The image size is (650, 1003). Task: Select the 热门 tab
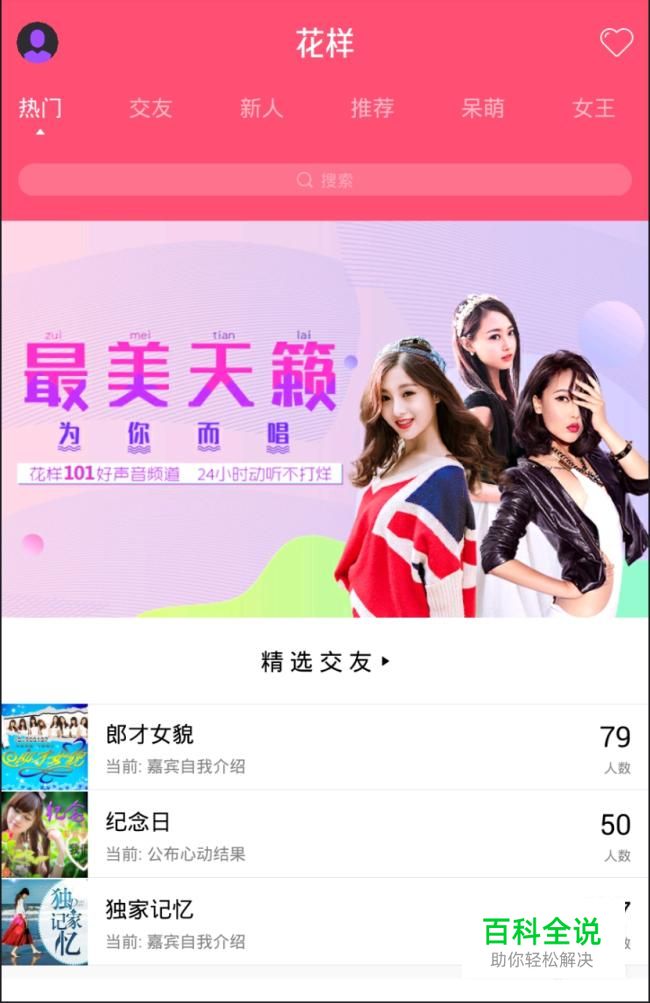pos(40,107)
